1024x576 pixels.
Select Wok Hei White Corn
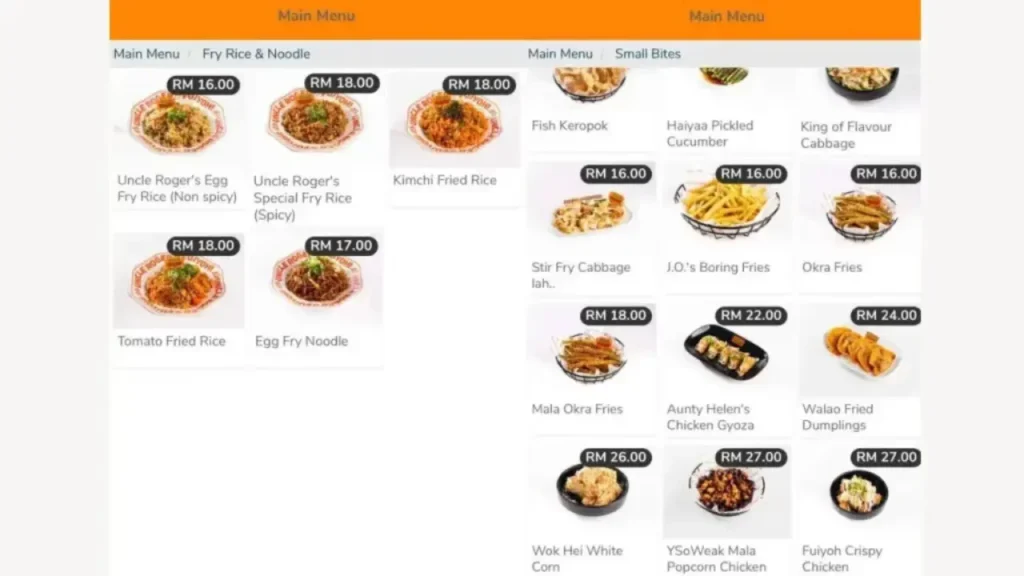tap(590, 505)
